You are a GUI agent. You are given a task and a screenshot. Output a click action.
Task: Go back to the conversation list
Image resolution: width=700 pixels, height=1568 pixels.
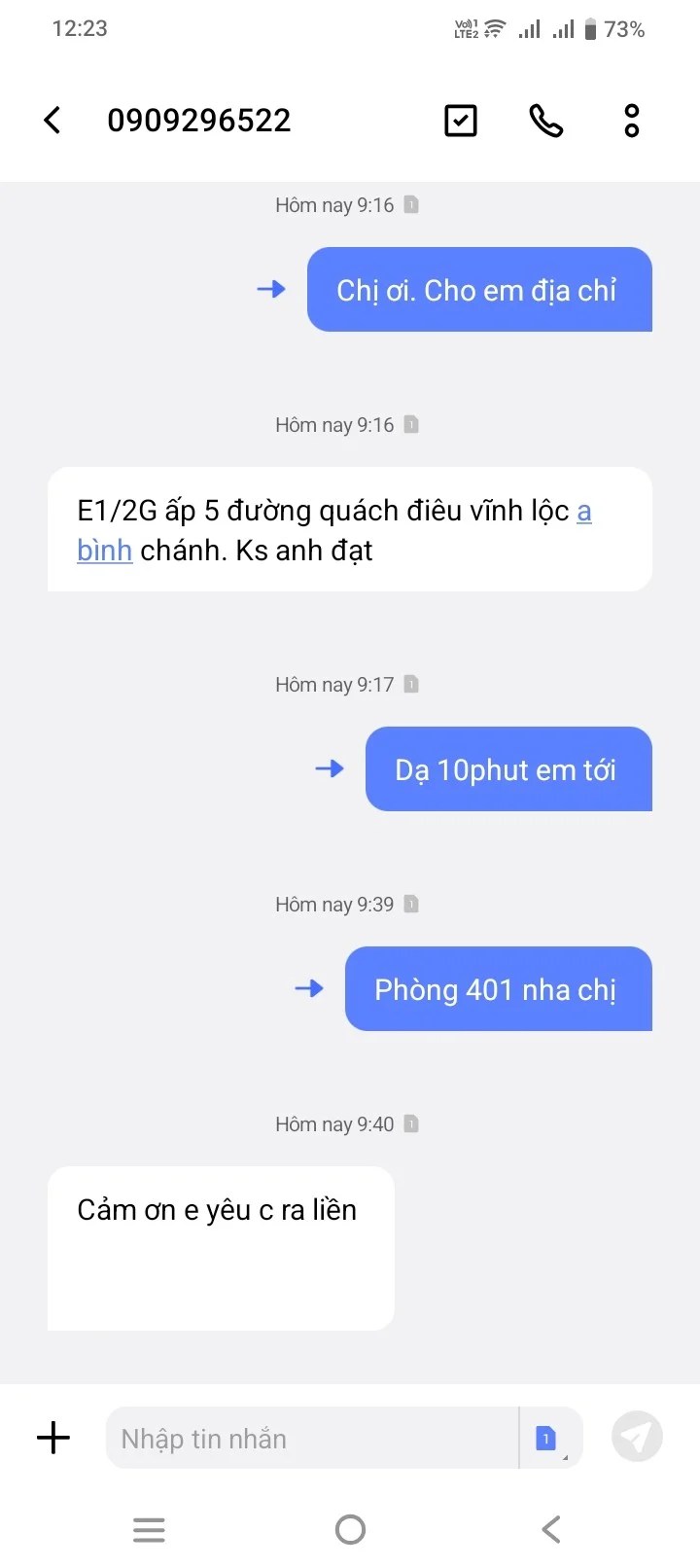[x=52, y=121]
